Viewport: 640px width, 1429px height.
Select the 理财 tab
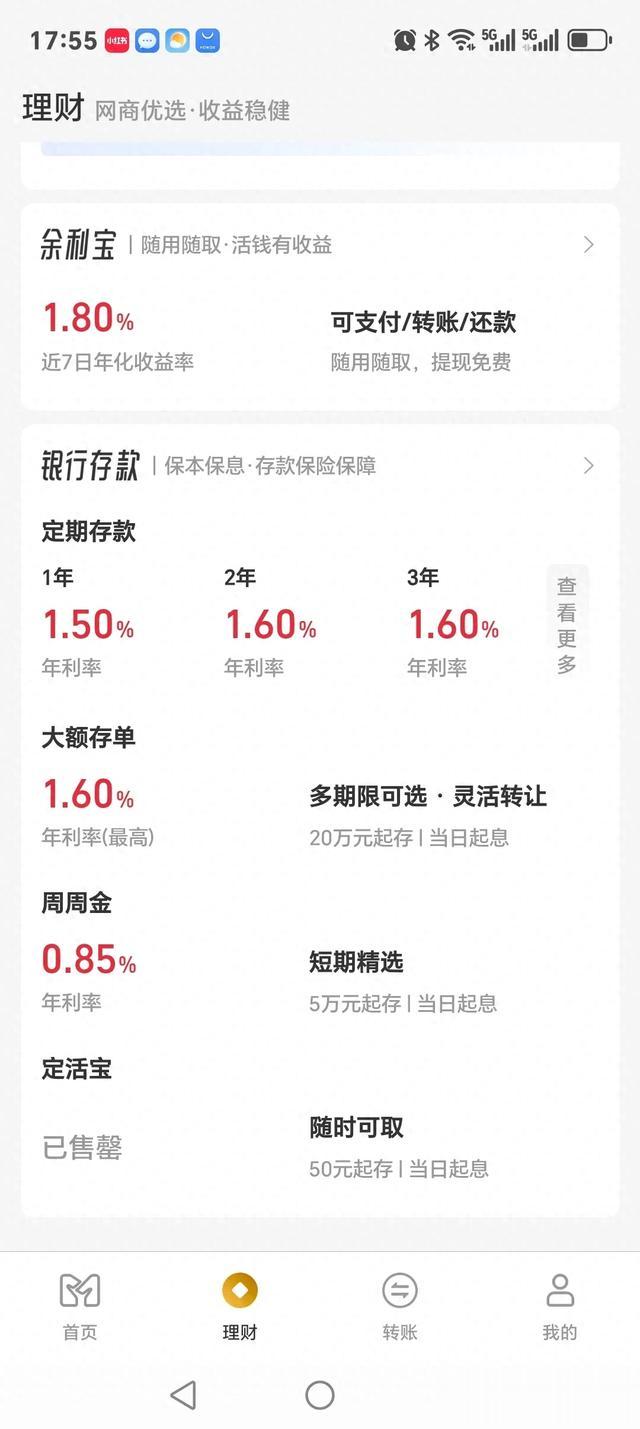point(240,1307)
